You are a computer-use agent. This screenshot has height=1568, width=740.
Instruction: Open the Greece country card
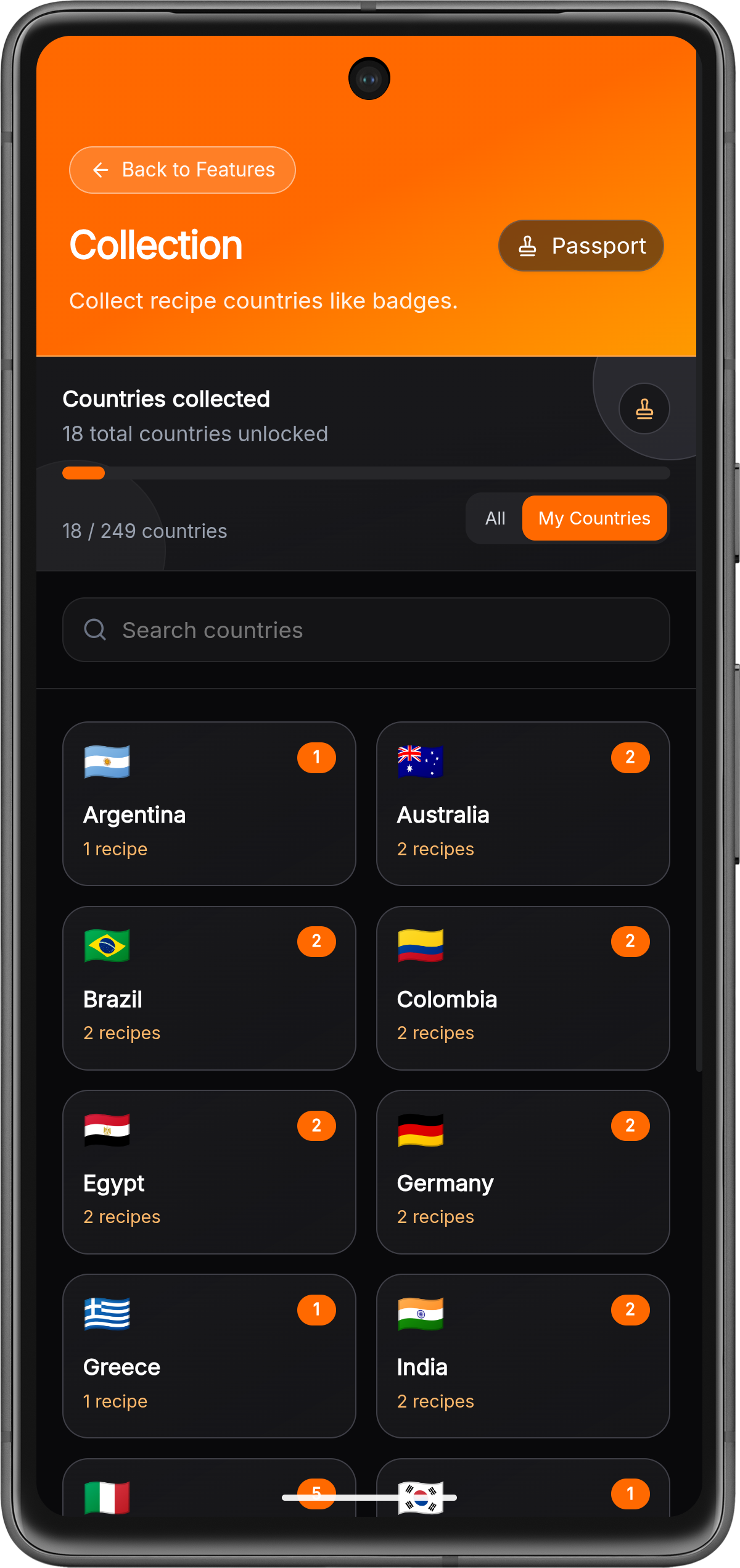coord(209,1355)
